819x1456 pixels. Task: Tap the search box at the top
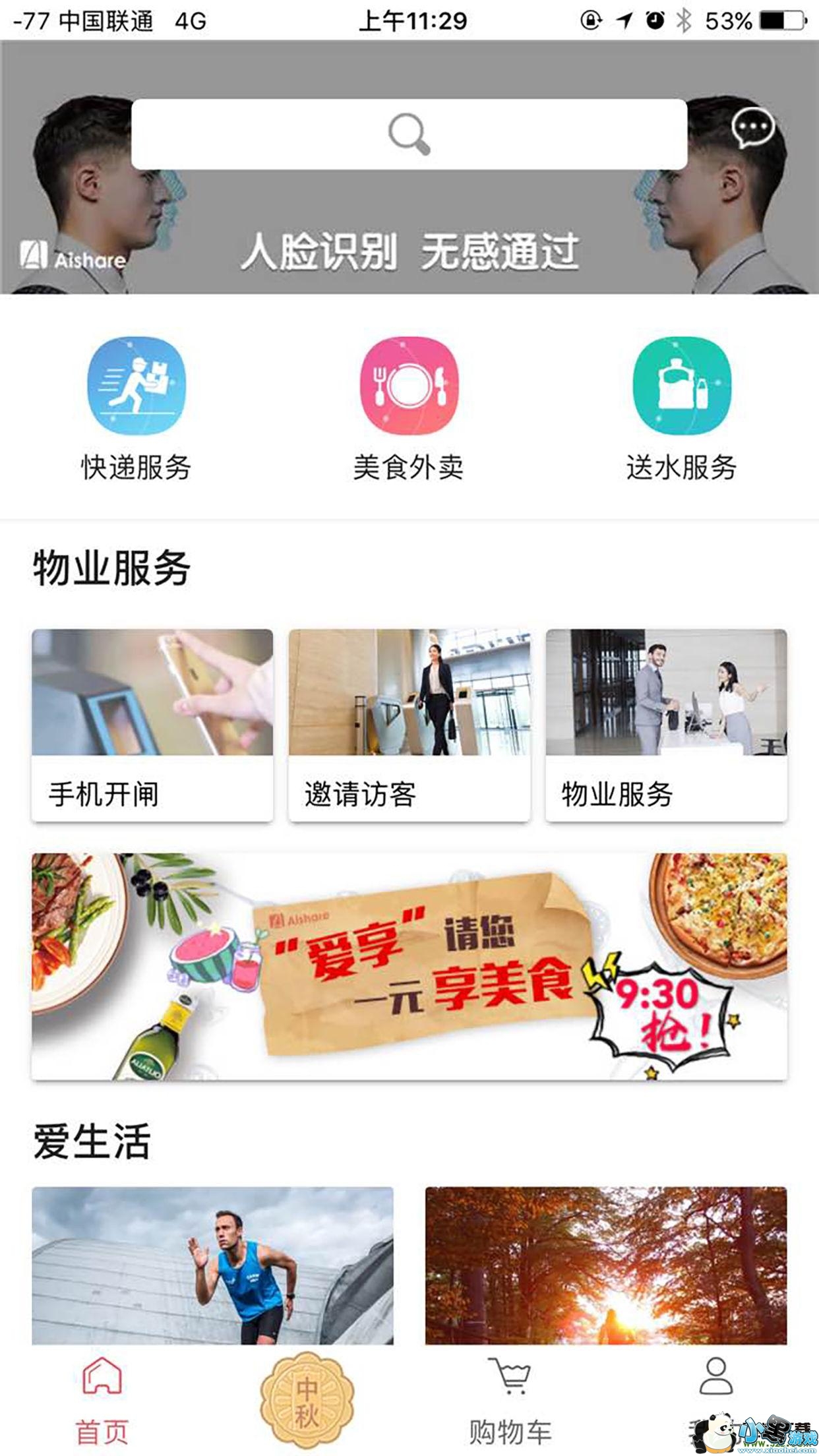(409, 134)
